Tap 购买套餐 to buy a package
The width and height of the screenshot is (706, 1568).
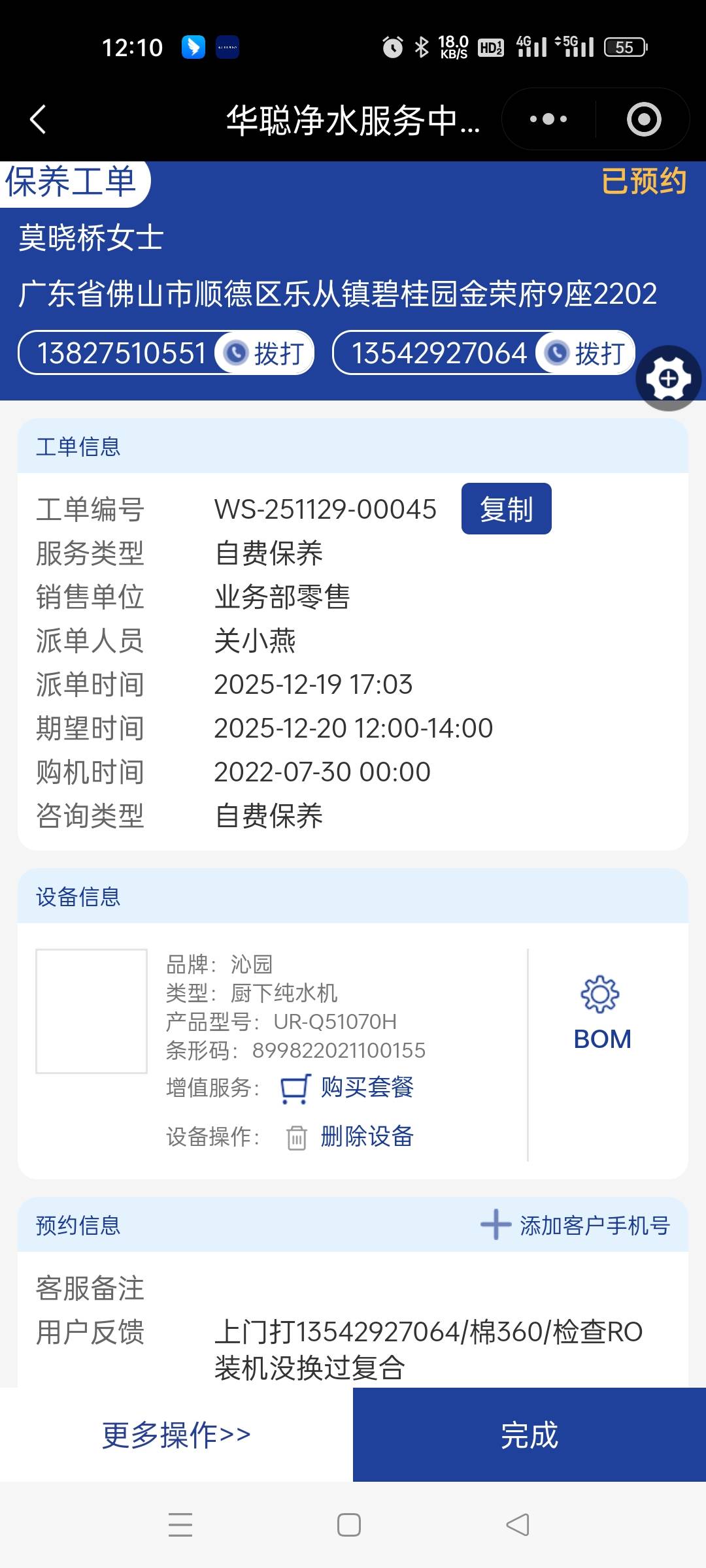(366, 1088)
